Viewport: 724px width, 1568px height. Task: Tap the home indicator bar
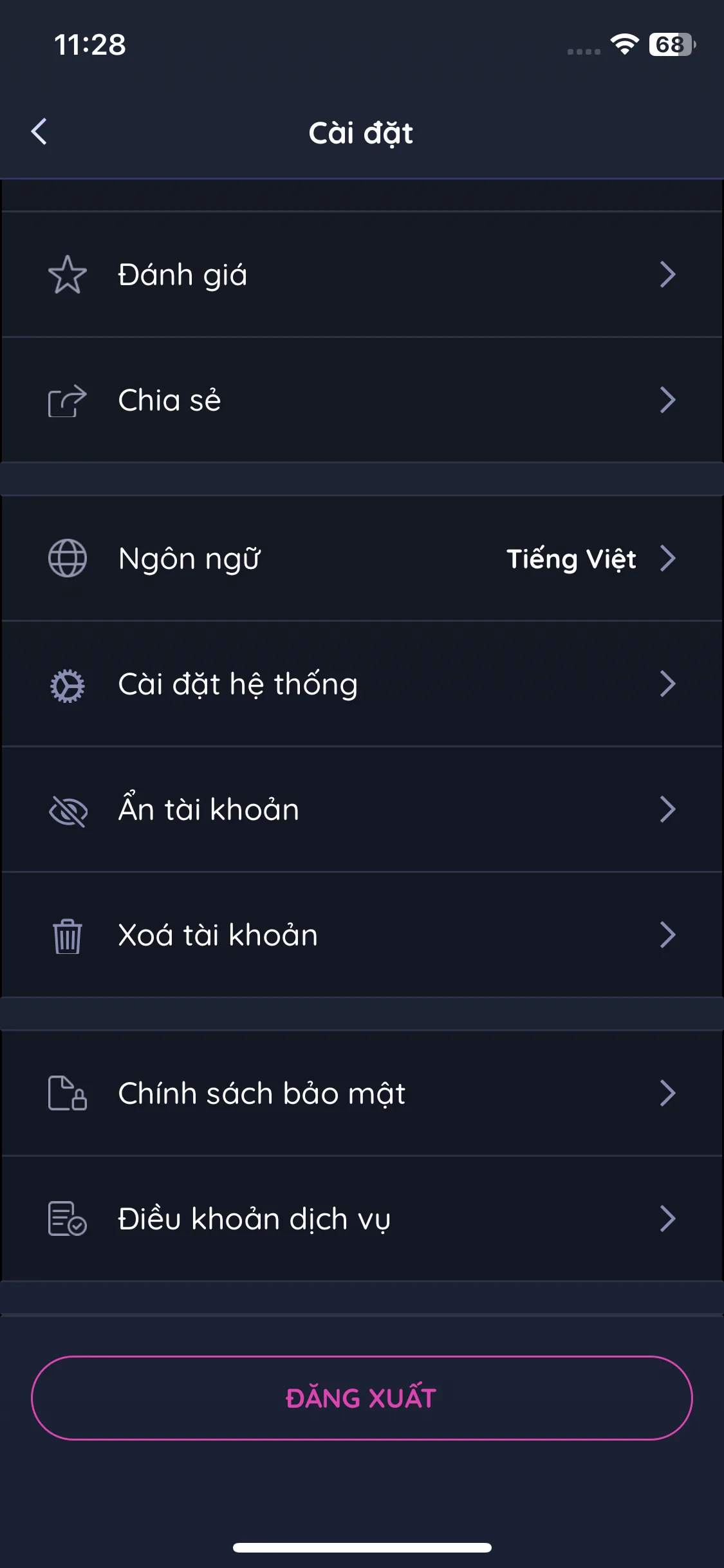tap(362, 1547)
